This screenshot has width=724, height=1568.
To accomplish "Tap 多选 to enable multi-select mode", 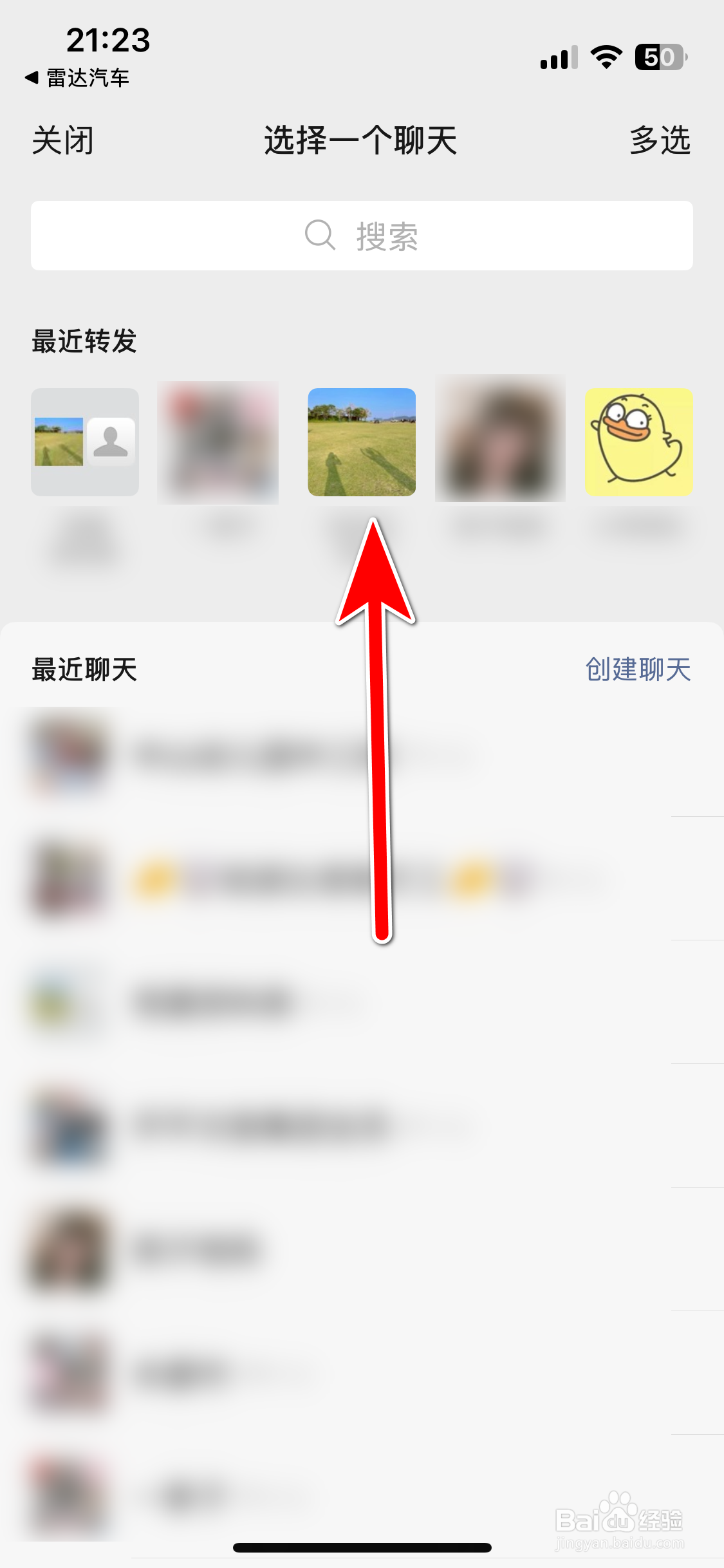I will point(660,142).
